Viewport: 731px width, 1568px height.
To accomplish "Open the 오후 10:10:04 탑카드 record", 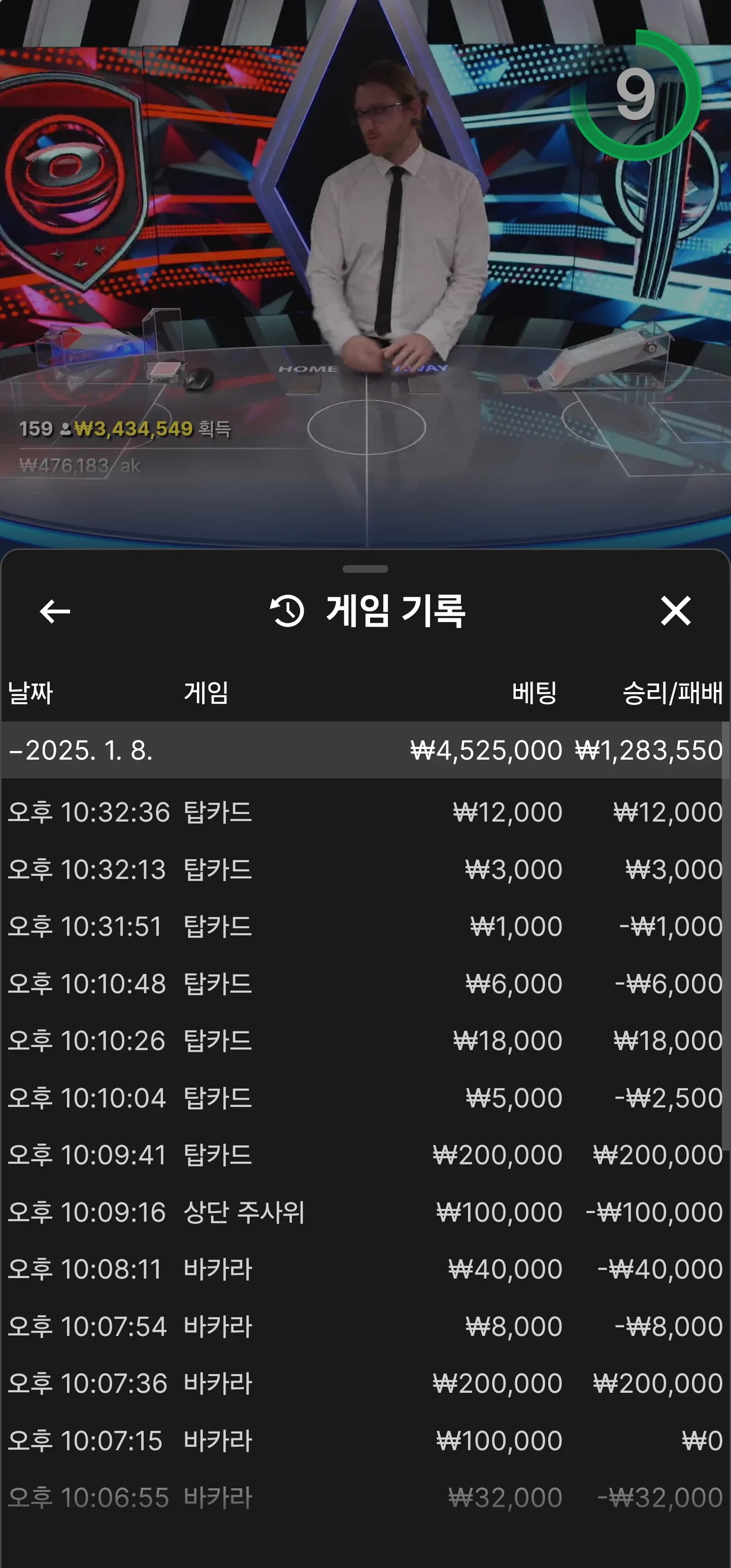I will click(x=365, y=1098).
